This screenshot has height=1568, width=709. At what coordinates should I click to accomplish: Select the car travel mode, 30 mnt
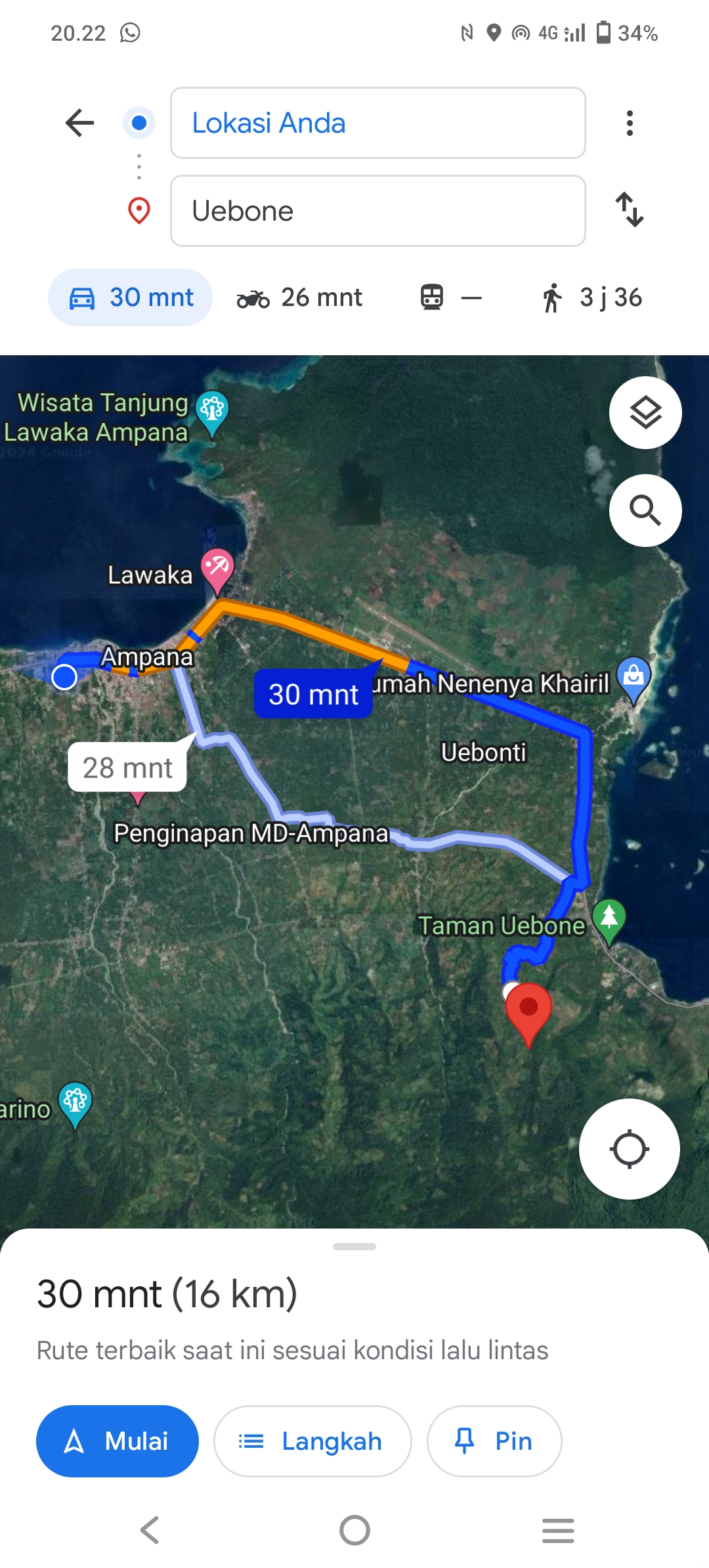130,297
